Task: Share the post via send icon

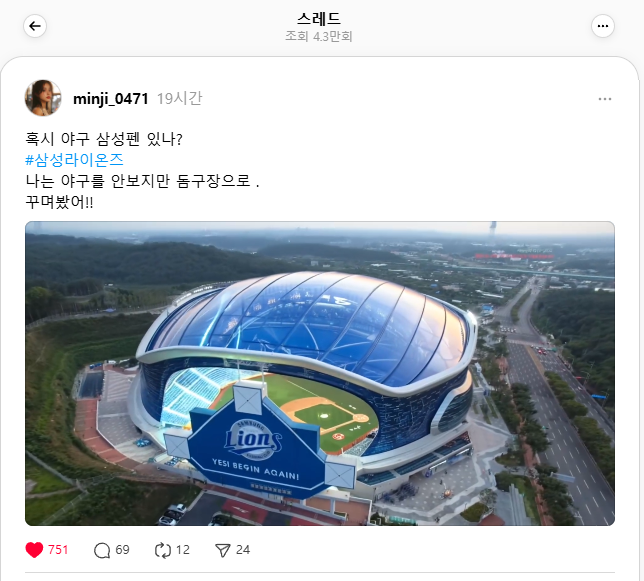Action: [x=223, y=550]
